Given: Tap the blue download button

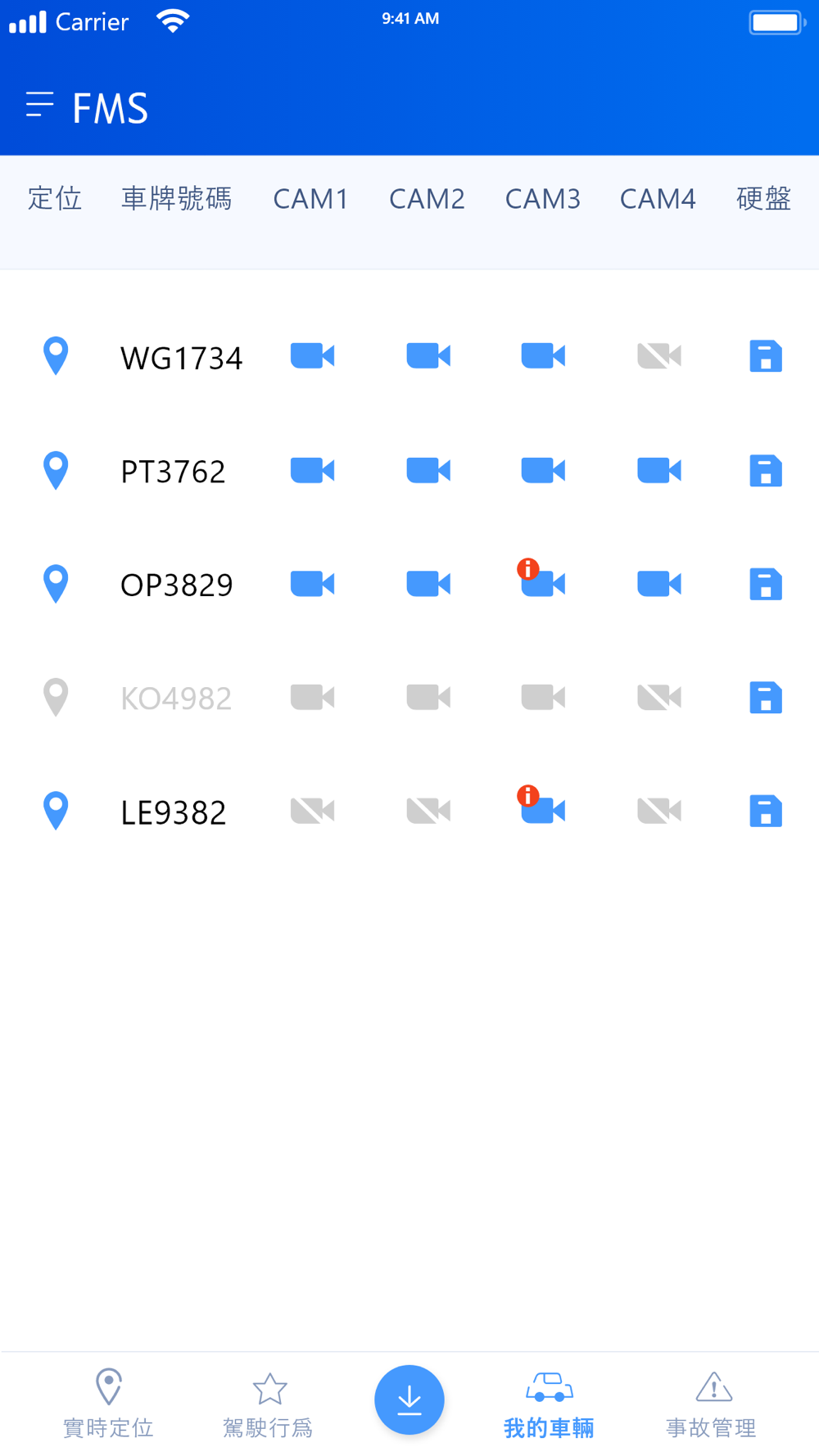Looking at the screenshot, I should click(409, 1399).
